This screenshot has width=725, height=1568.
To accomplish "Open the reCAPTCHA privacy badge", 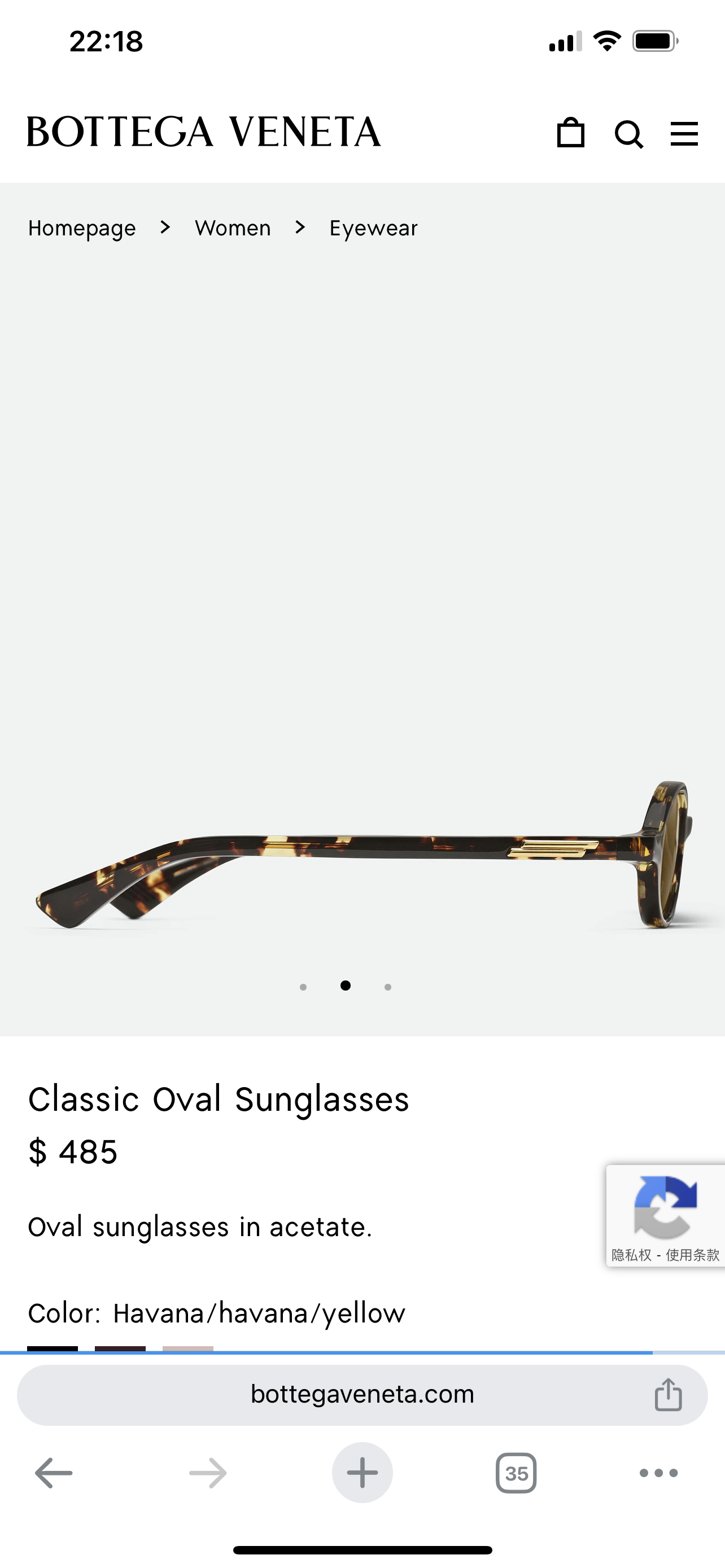I will click(x=665, y=1216).
